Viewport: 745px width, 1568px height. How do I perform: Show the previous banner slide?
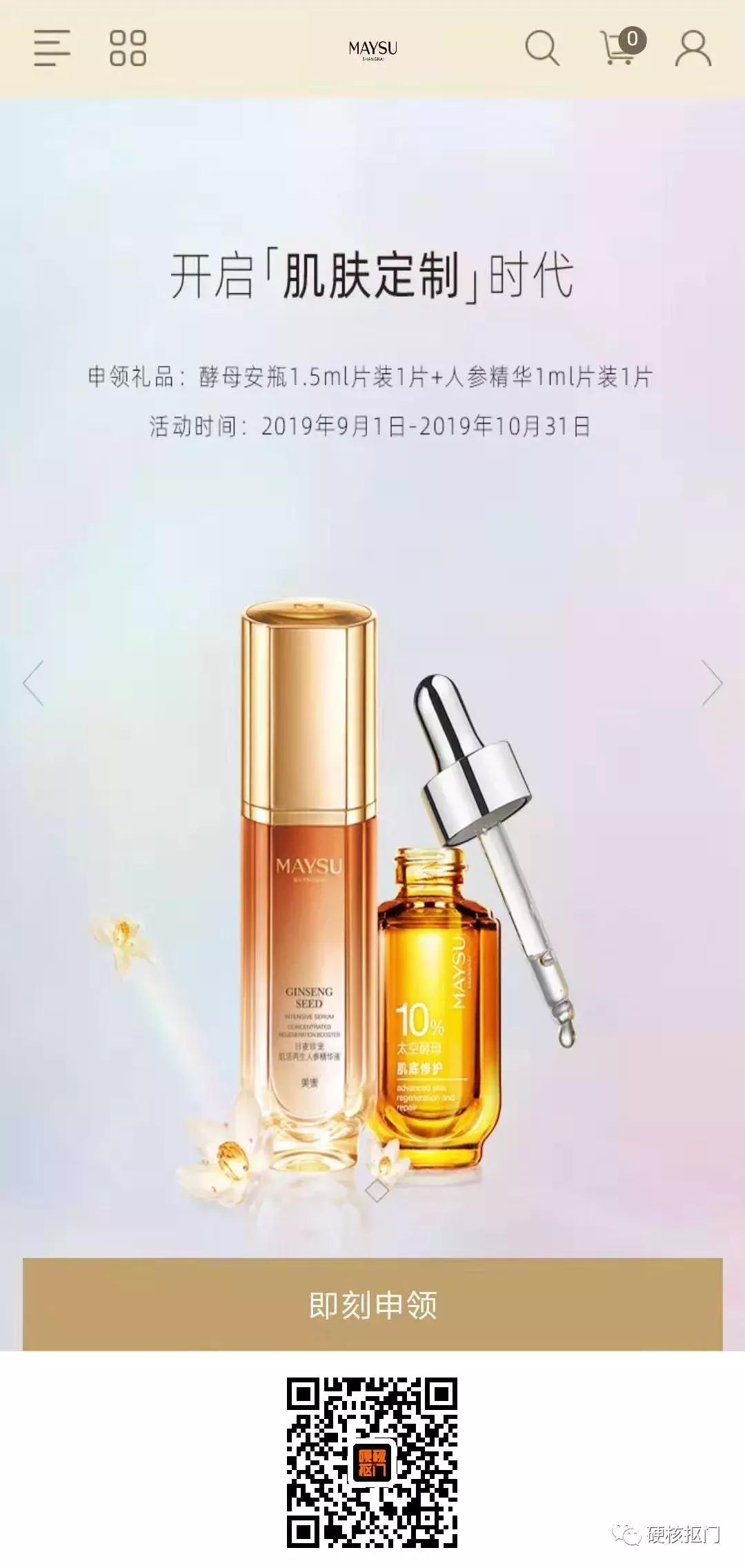tap(33, 683)
